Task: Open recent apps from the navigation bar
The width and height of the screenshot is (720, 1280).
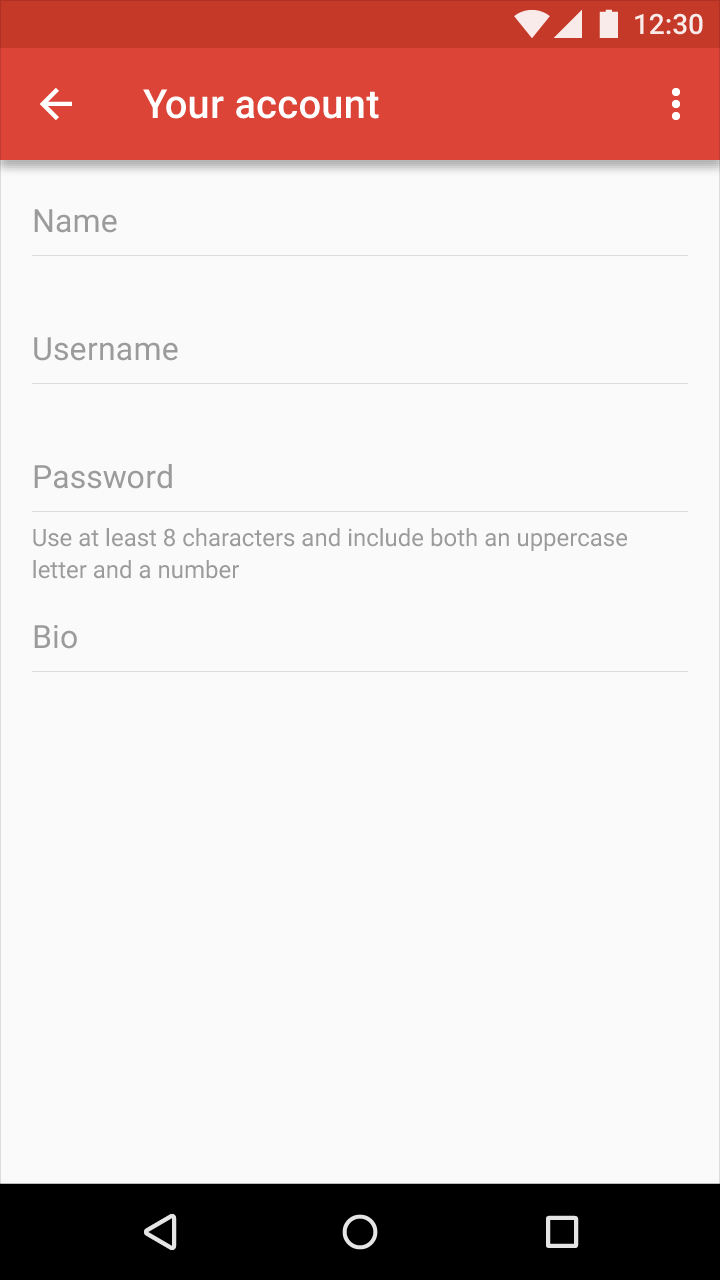Action: click(x=562, y=1232)
